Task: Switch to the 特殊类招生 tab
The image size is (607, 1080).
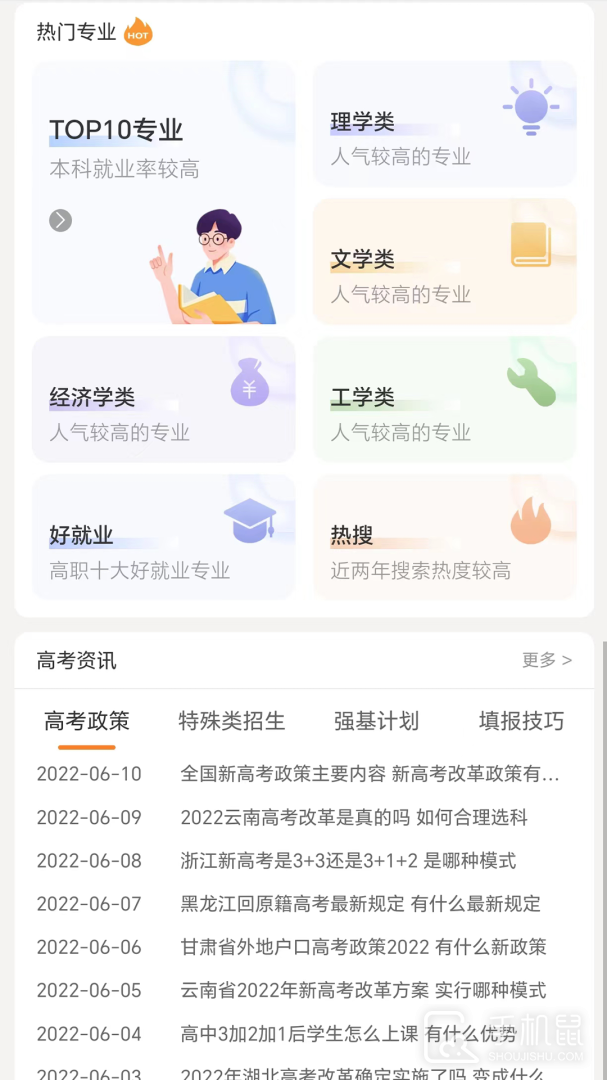Action: tap(232, 721)
